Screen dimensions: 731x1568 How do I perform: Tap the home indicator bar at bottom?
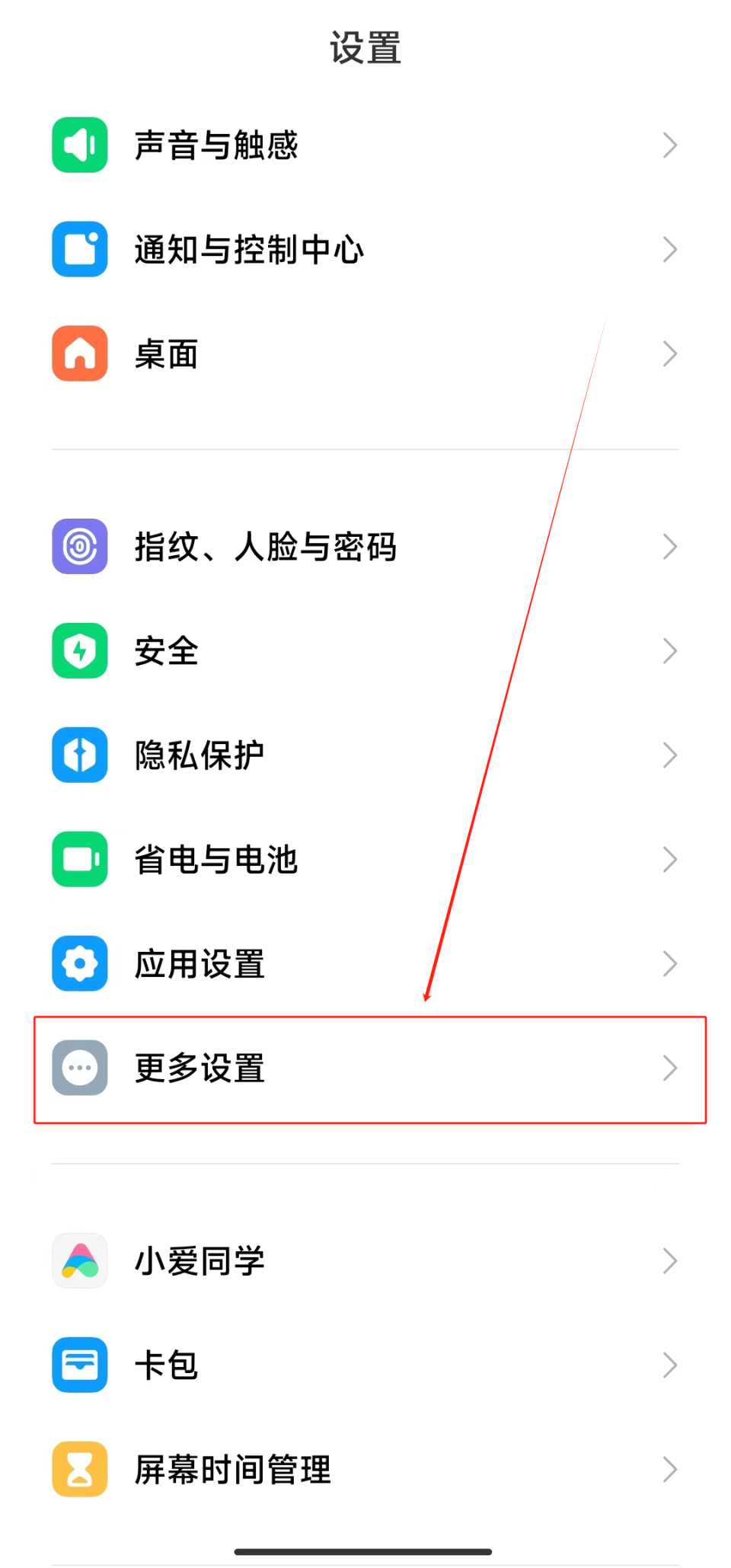pos(365,1550)
